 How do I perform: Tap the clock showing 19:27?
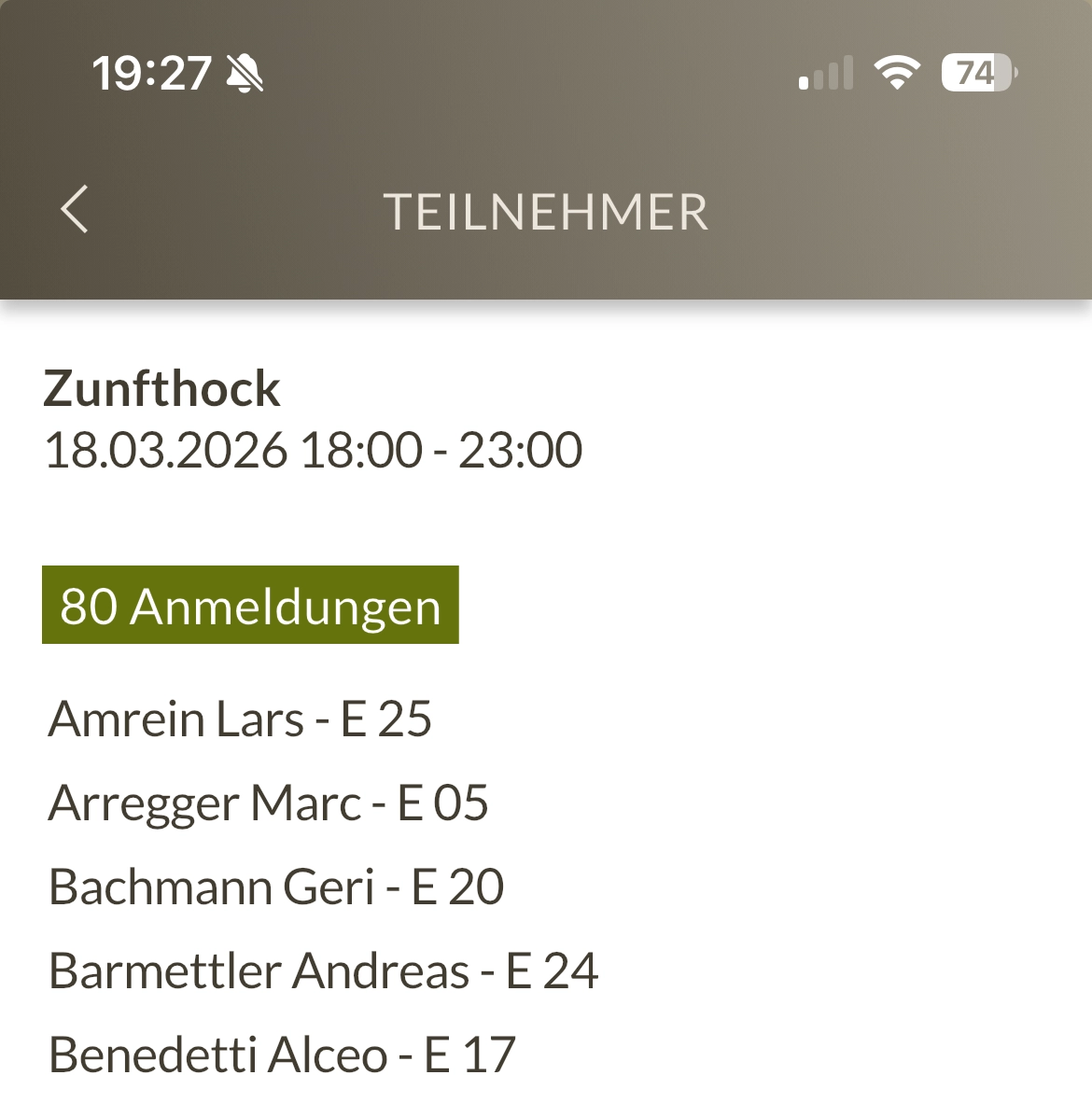[152, 75]
